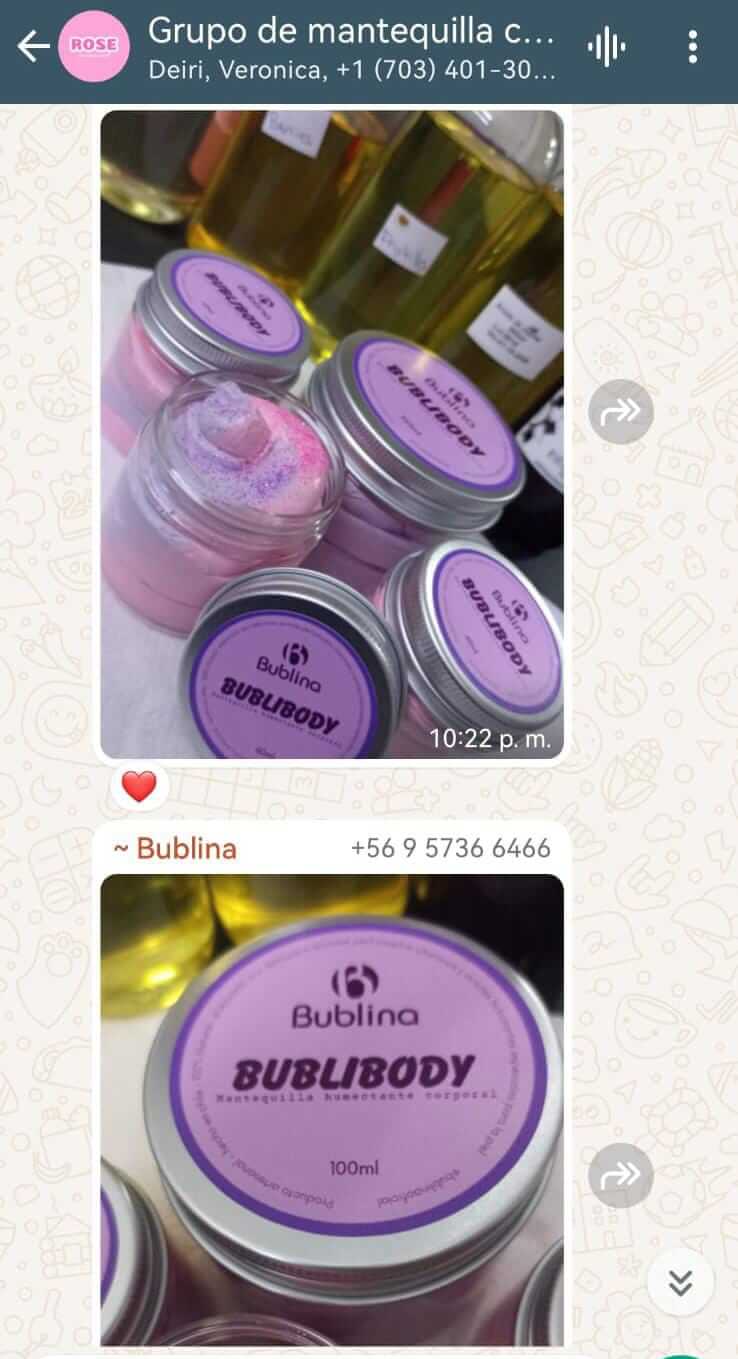Open the three-dot overflow menu
738x1359 pixels.
[x=692, y=47]
